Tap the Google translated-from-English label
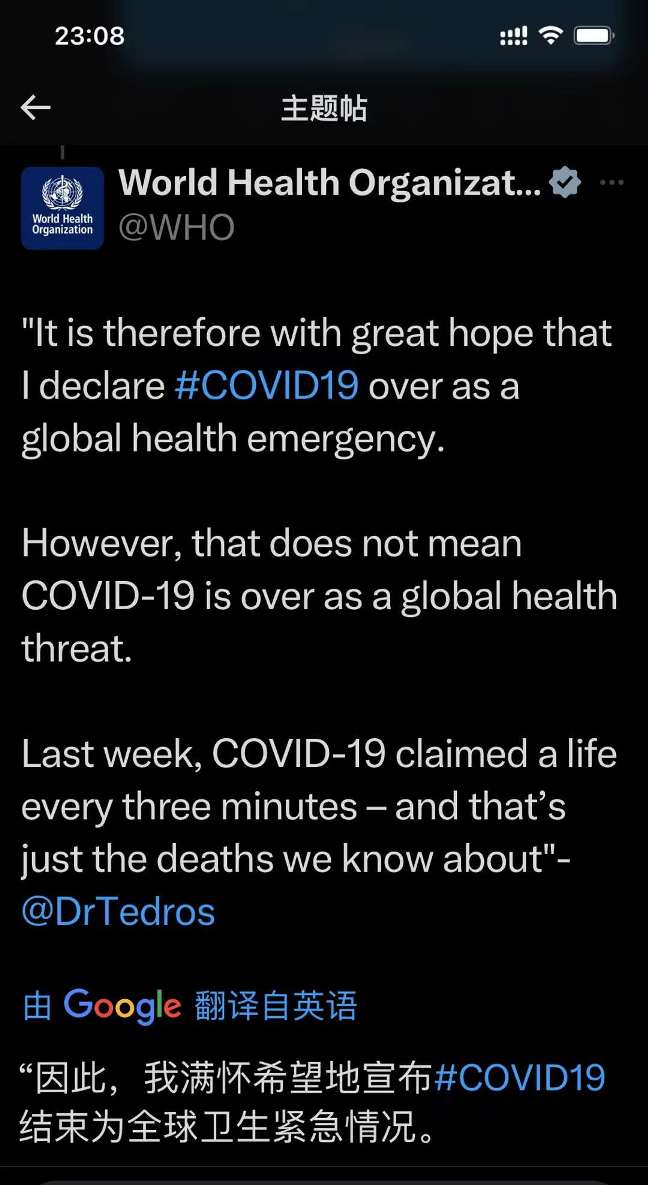 click(x=189, y=1006)
